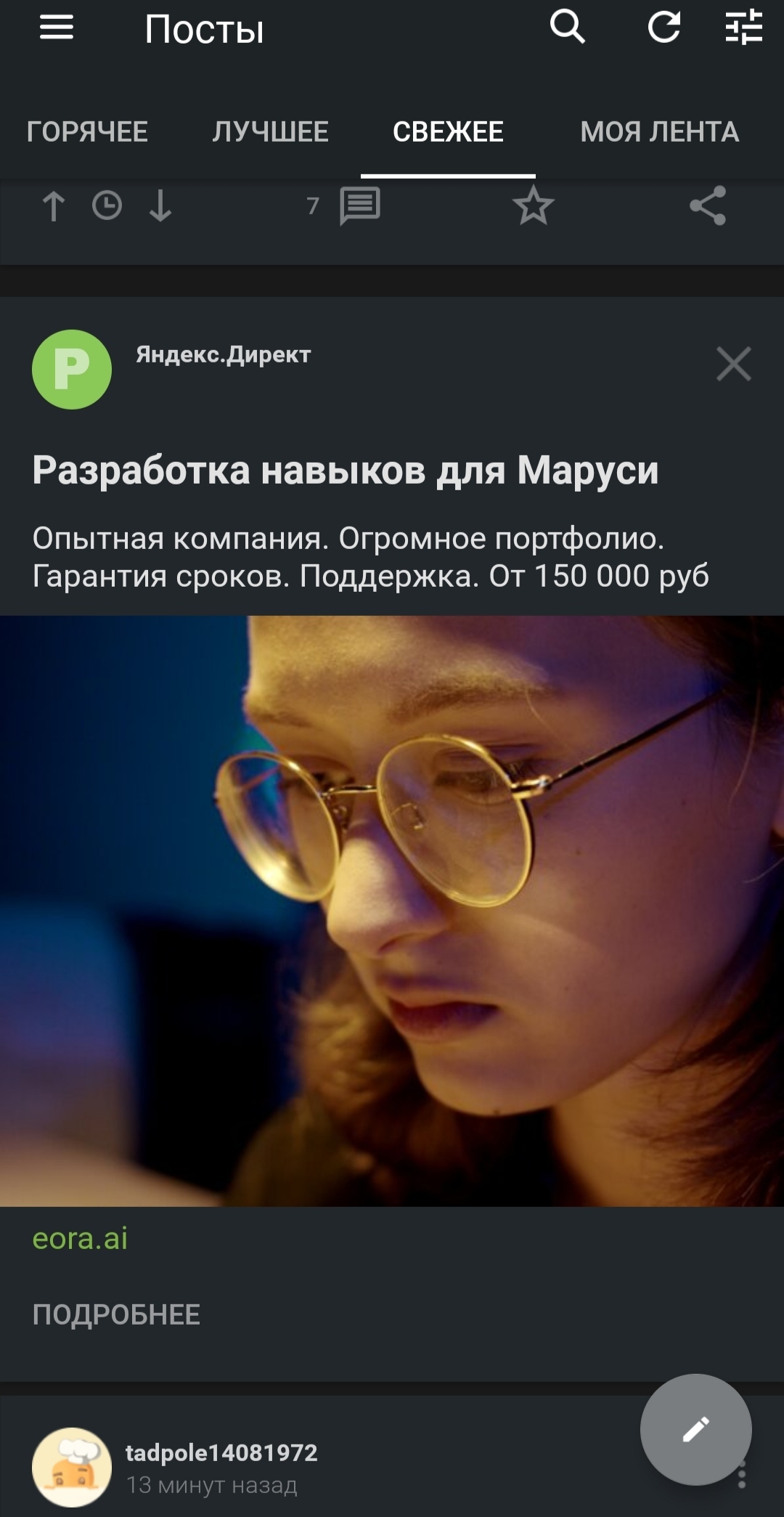Open the ad image for Маруся skills
This screenshot has height=1517, width=784.
coord(392,911)
